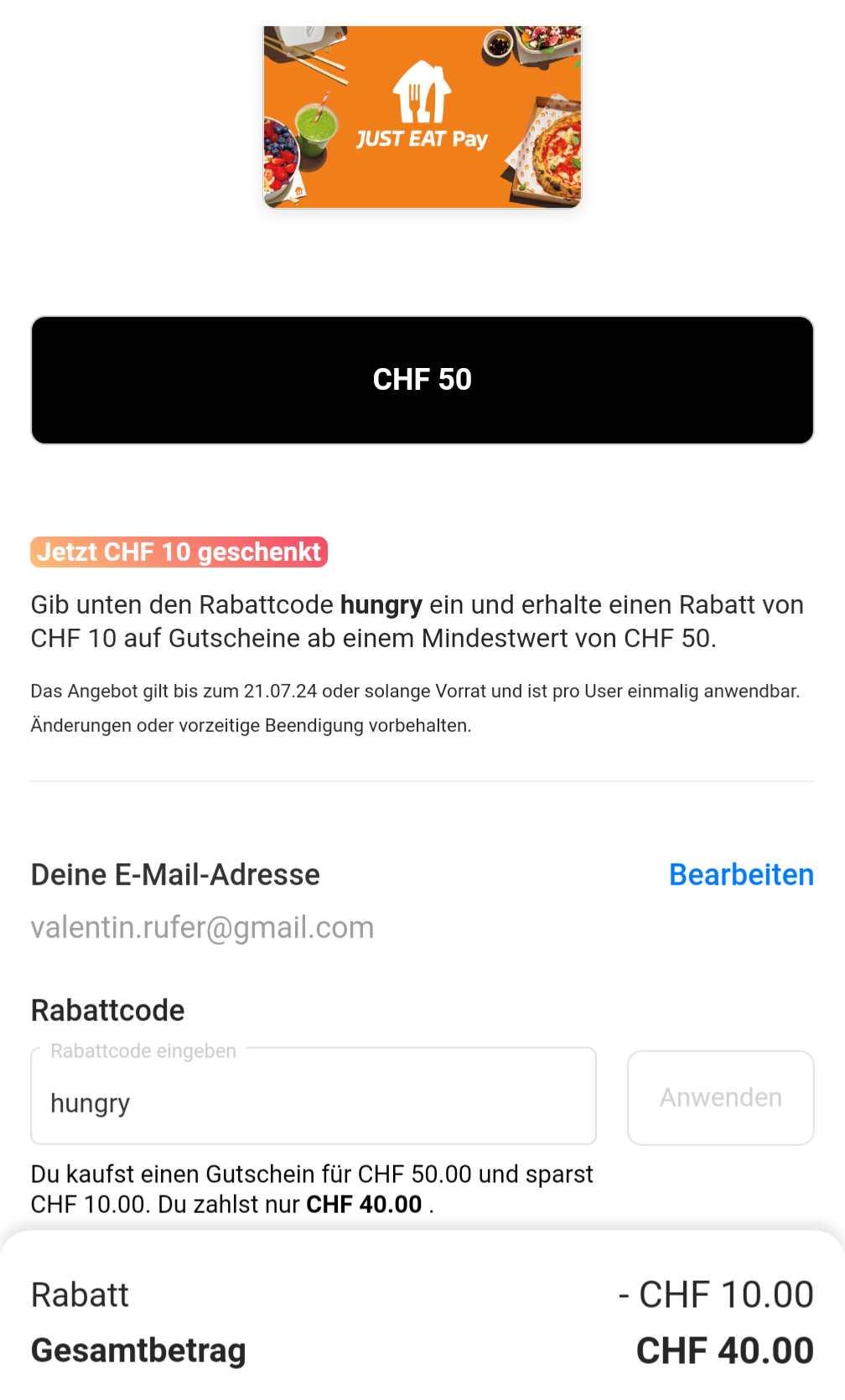Select the CHF 50 voucher amount

point(422,380)
